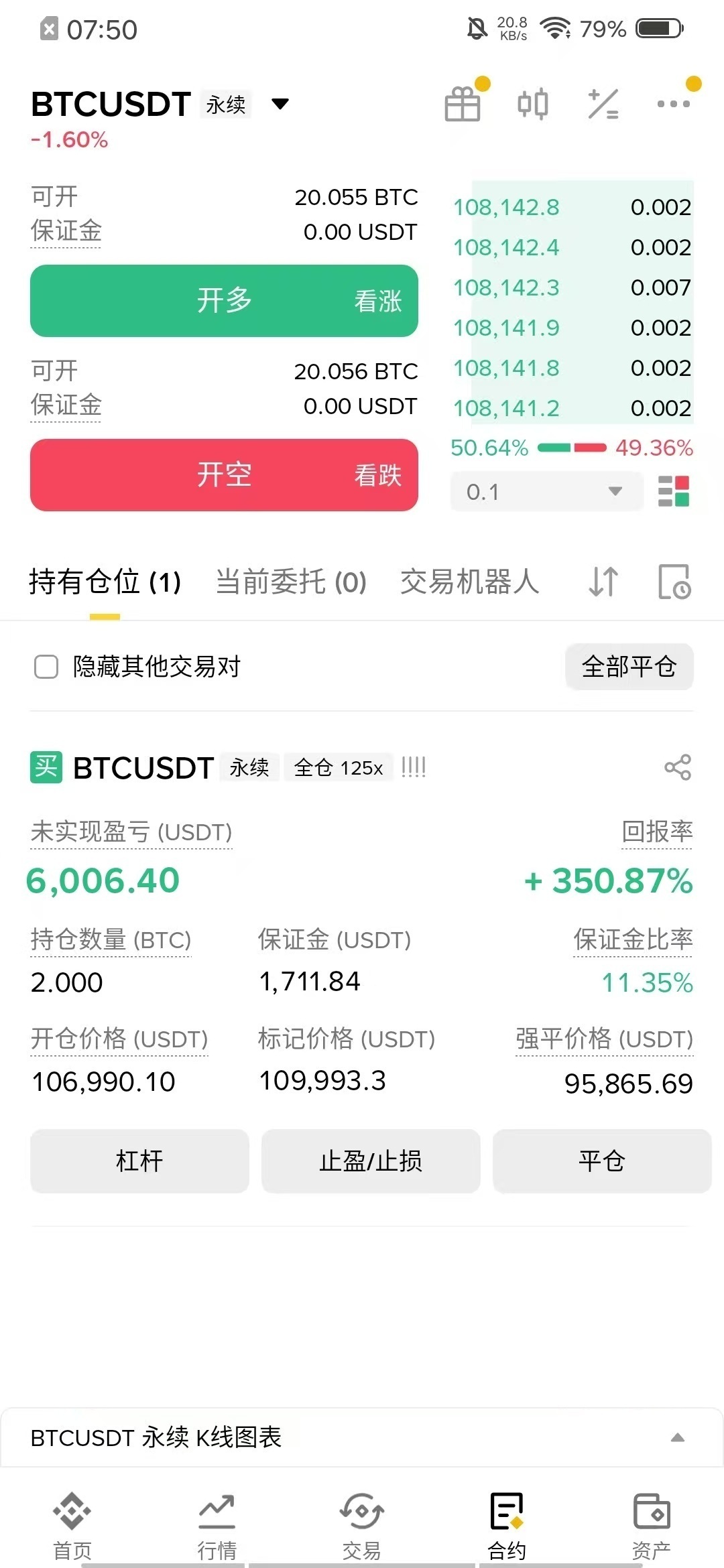Screen dimensions: 724x1568
Task: Open the more options ellipsis menu
Action: click(x=674, y=104)
